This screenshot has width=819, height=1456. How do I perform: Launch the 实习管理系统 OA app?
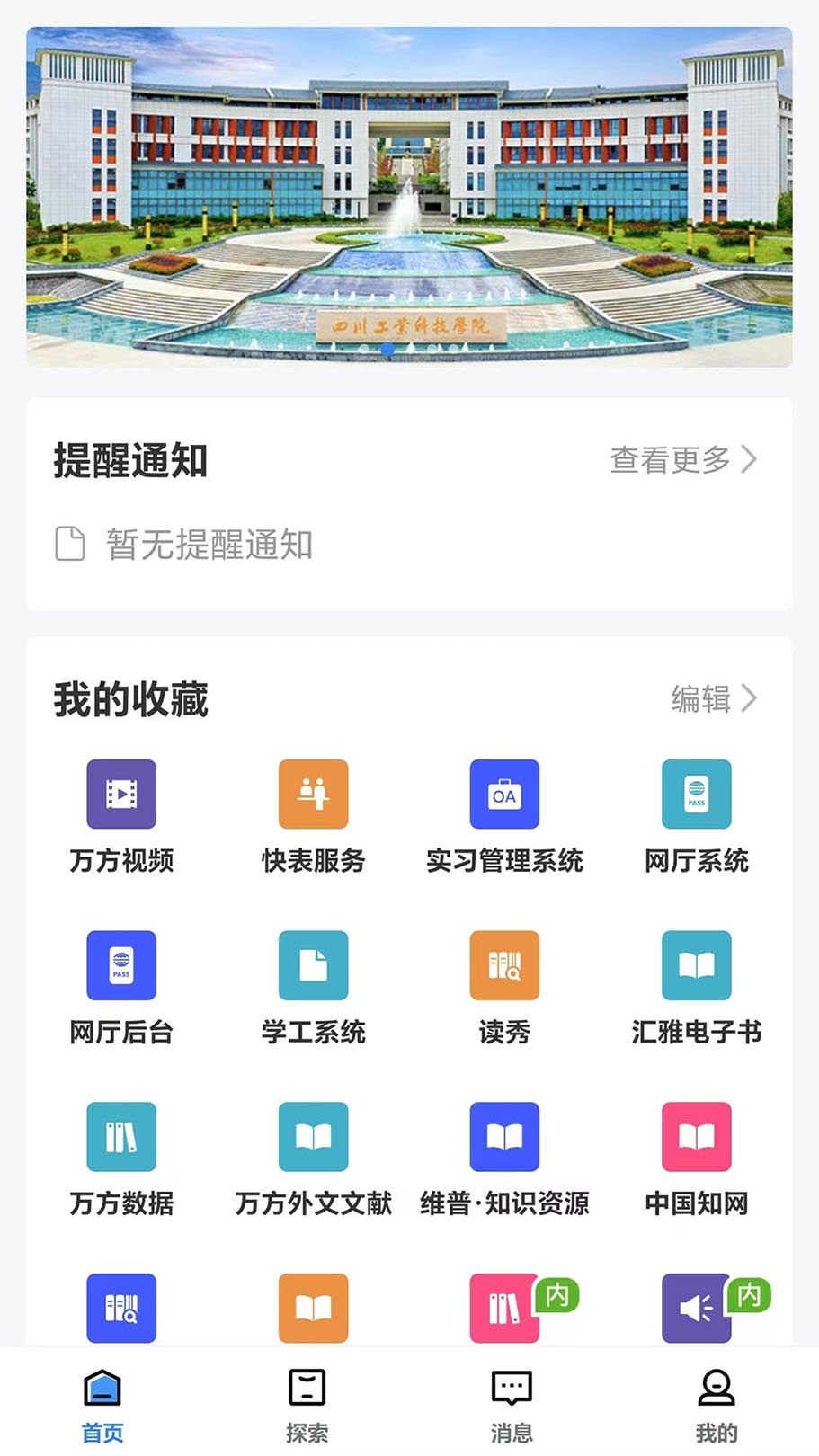click(504, 794)
